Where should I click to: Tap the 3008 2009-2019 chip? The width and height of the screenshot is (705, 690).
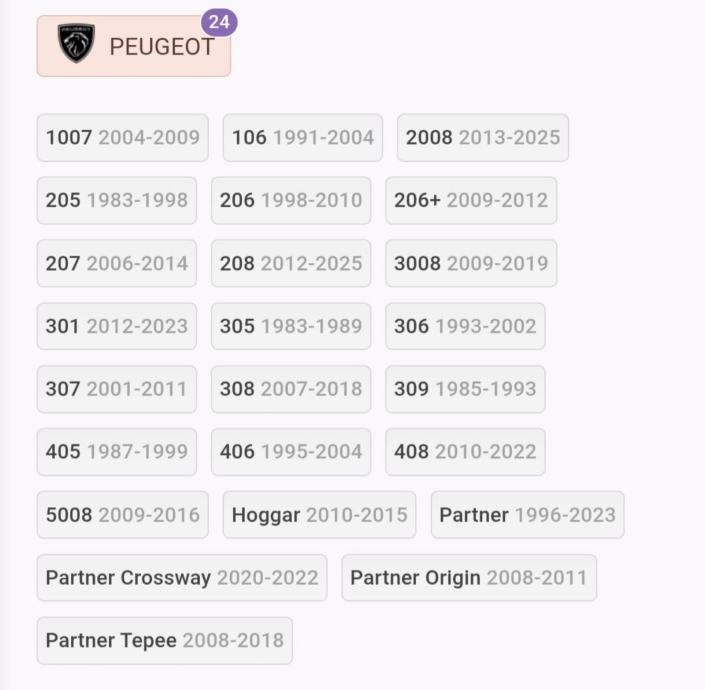(x=470, y=263)
